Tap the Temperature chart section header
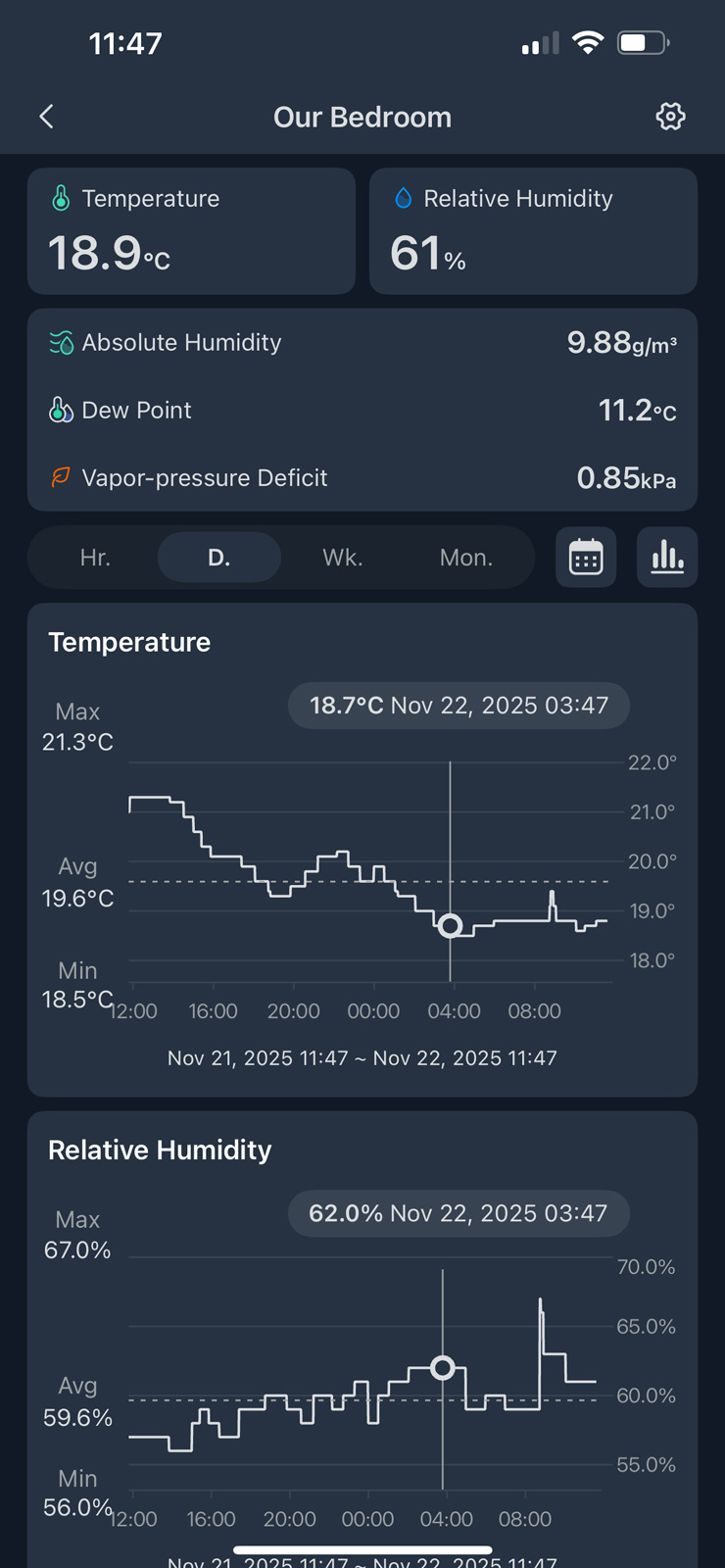The height and width of the screenshot is (1568, 725). coord(128,642)
